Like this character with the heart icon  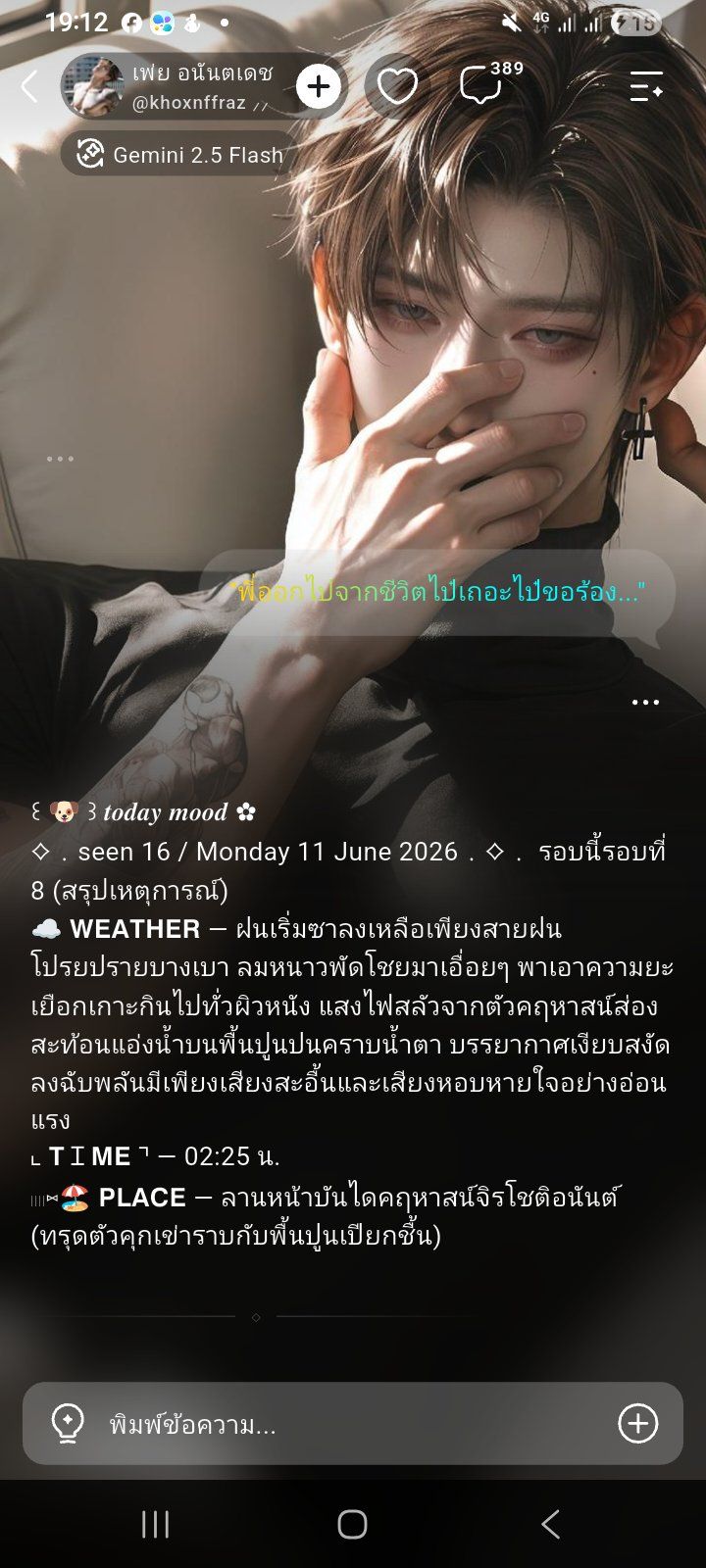pos(397,86)
